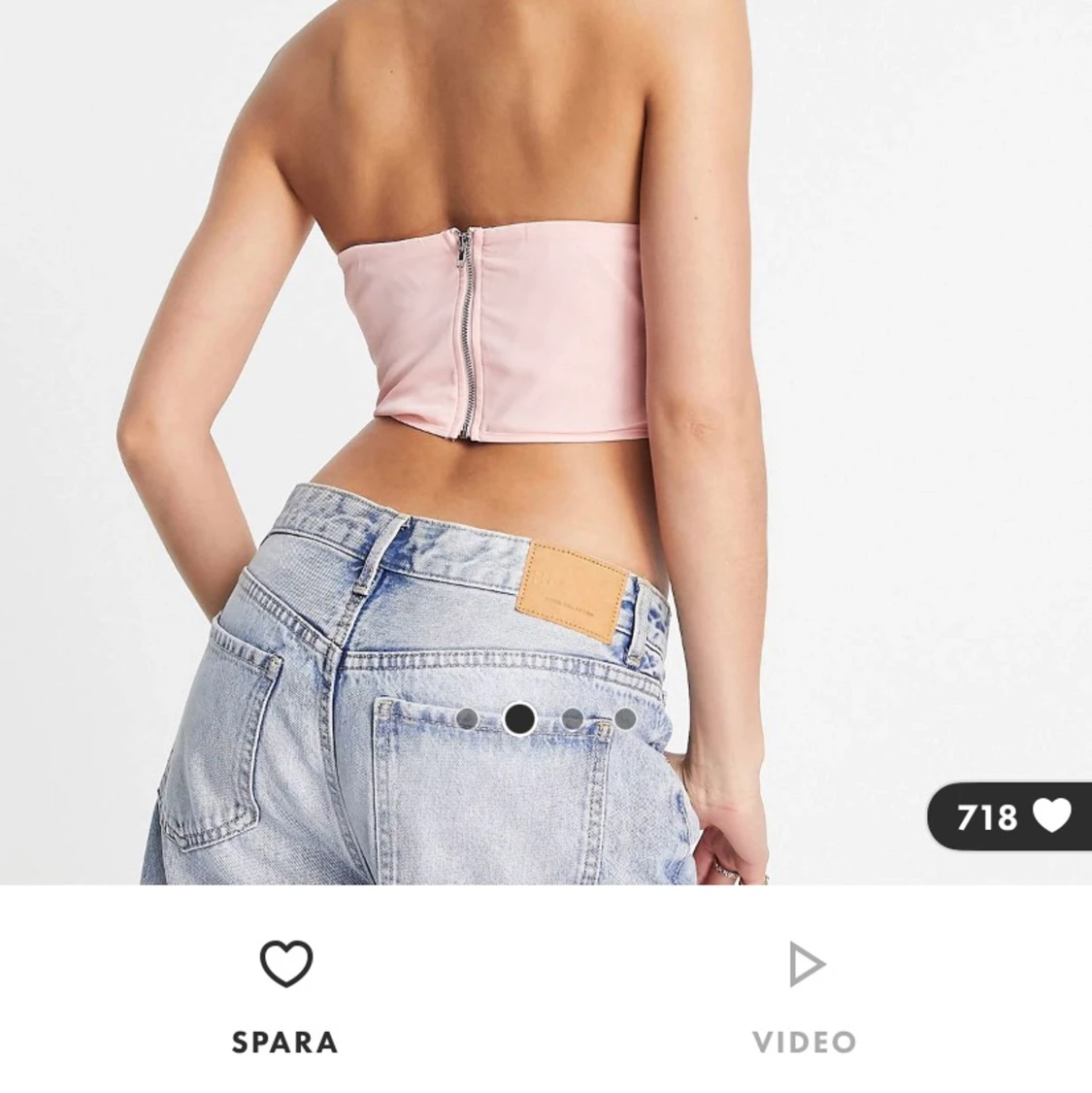Select the third carousel dot

click(573, 717)
